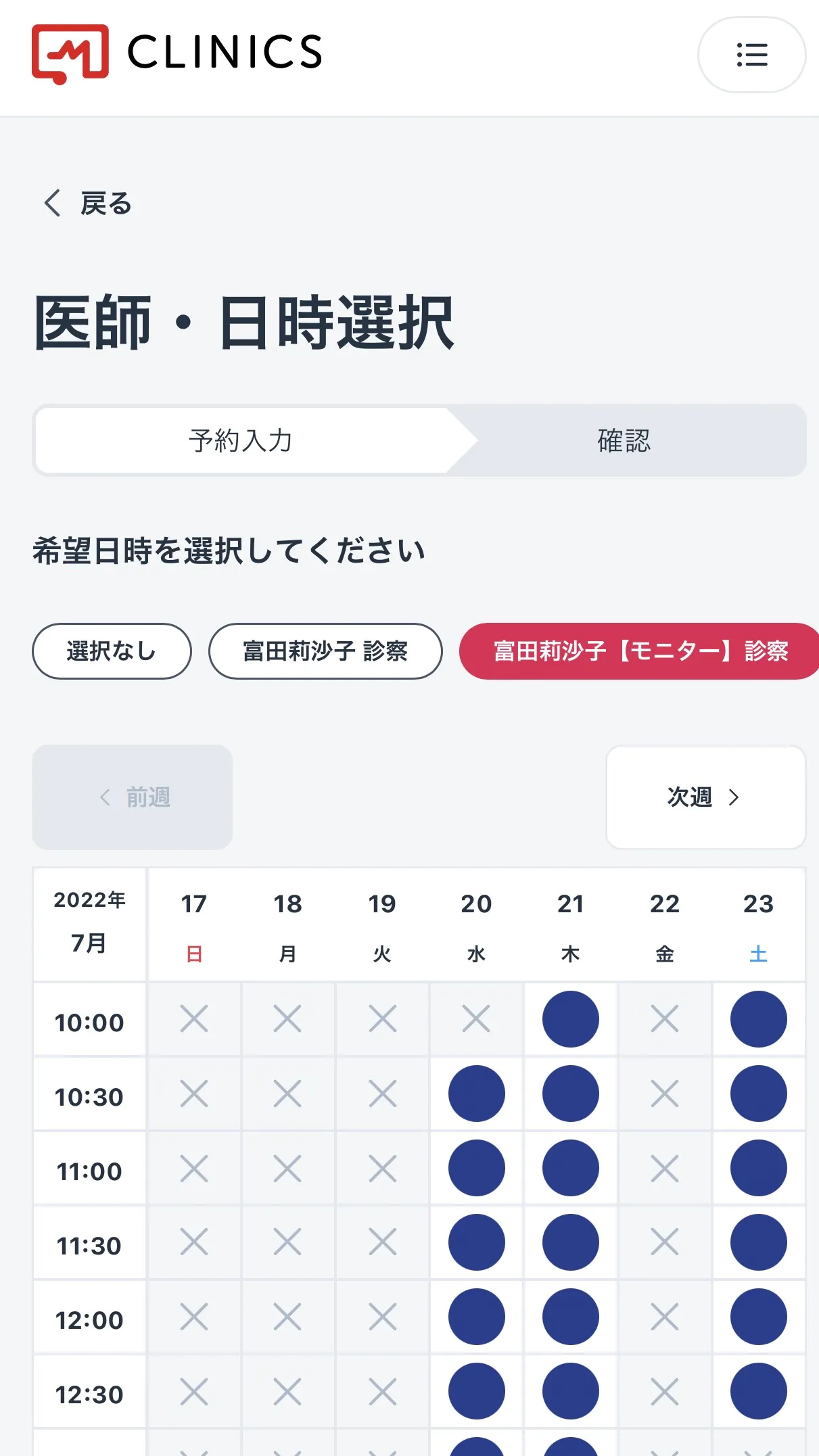Select Wednesday 20 at 10:30 slot
The image size is (819, 1456).
coord(476,1094)
